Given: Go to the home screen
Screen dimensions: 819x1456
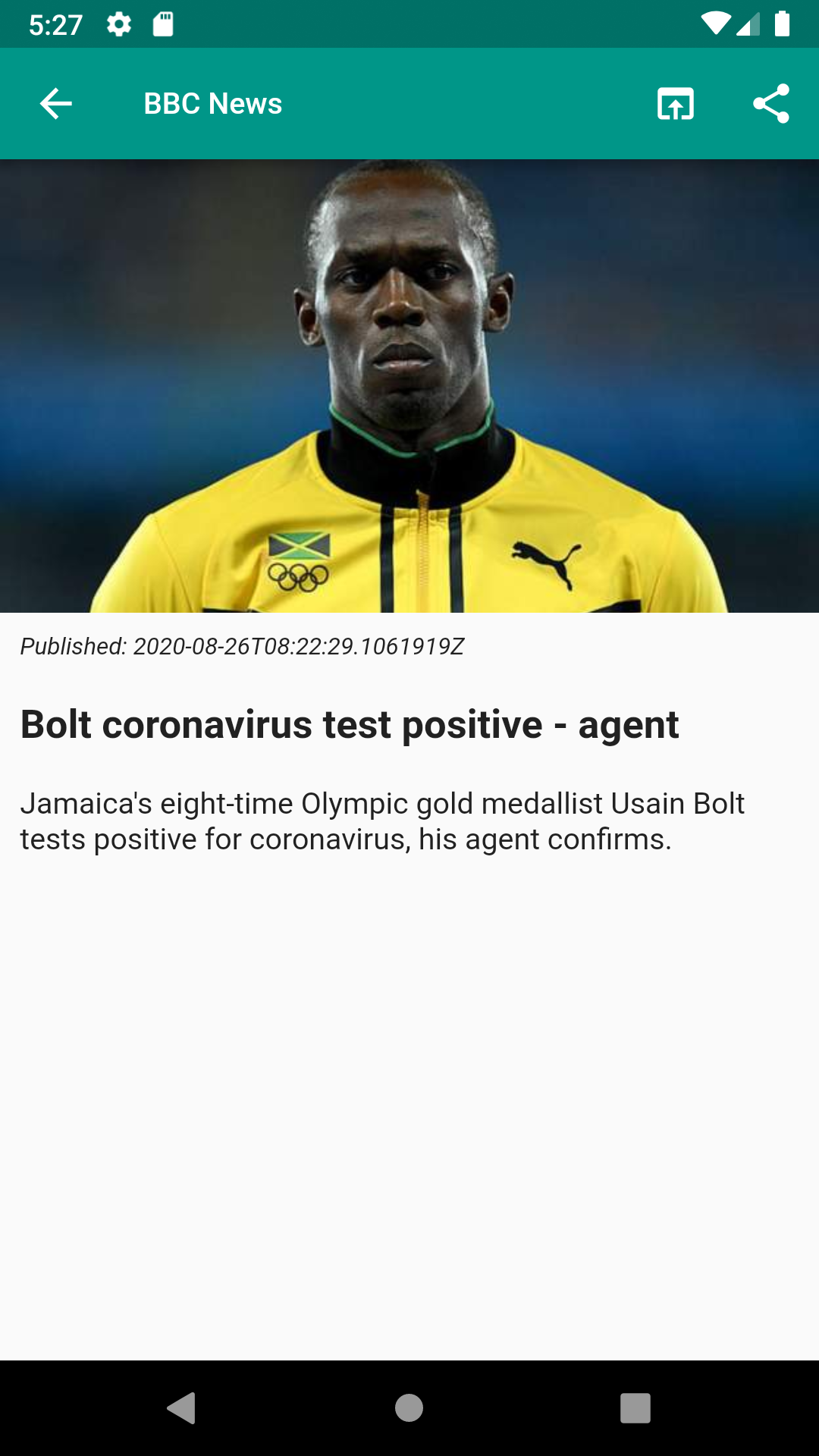Looking at the screenshot, I should tap(409, 1408).
